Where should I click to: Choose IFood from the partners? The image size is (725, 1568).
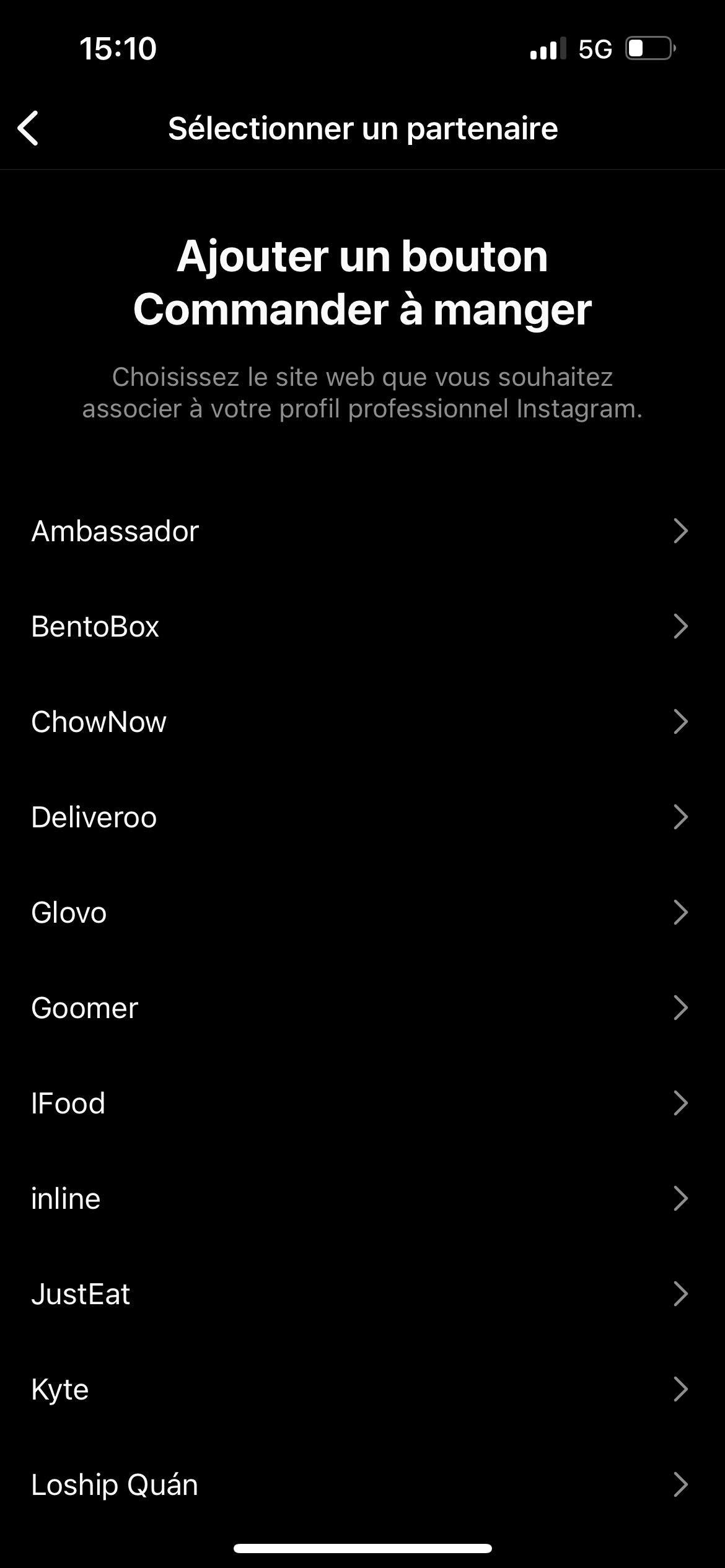click(x=68, y=1103)
